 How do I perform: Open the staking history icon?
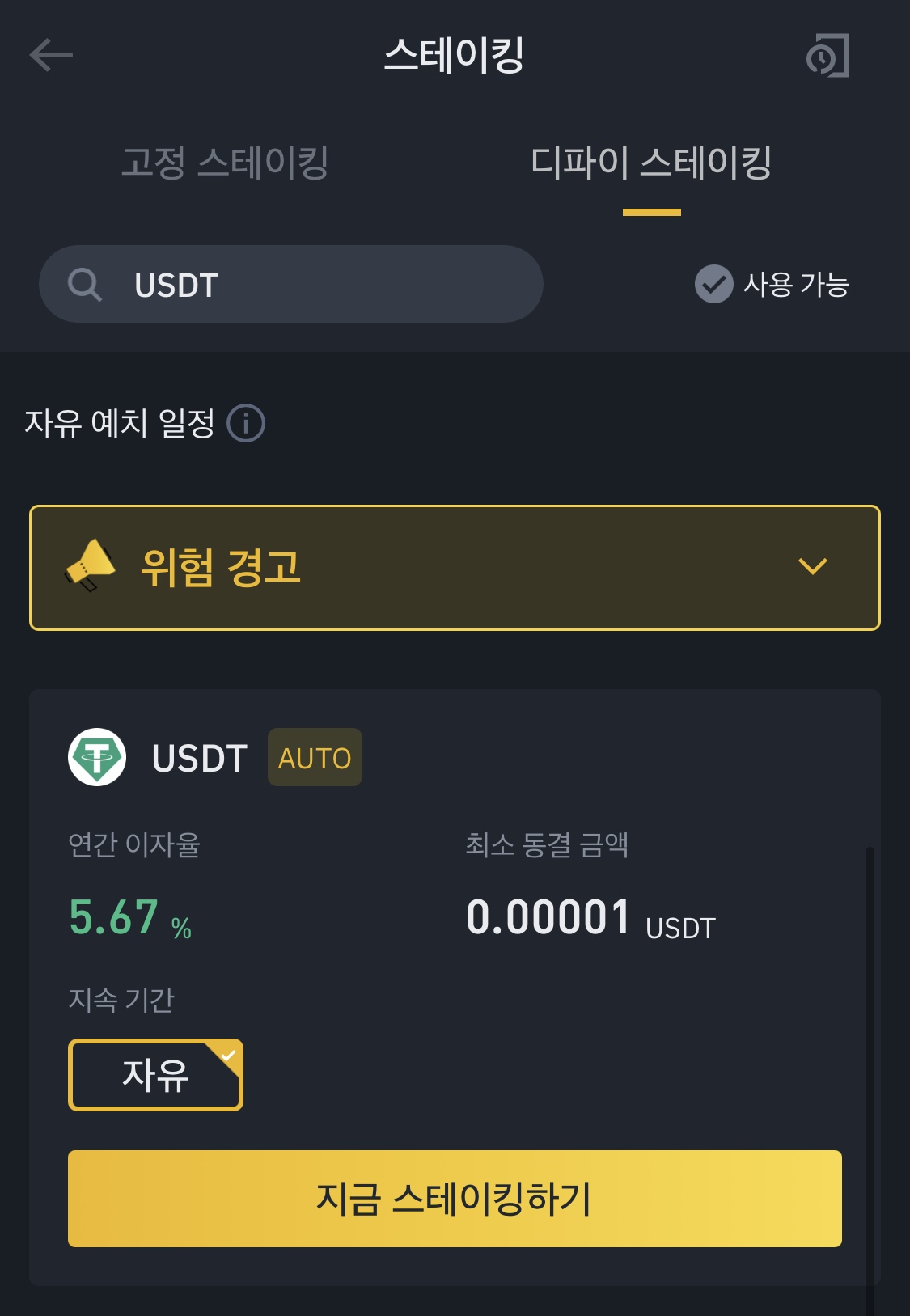(x=827, y=57)
